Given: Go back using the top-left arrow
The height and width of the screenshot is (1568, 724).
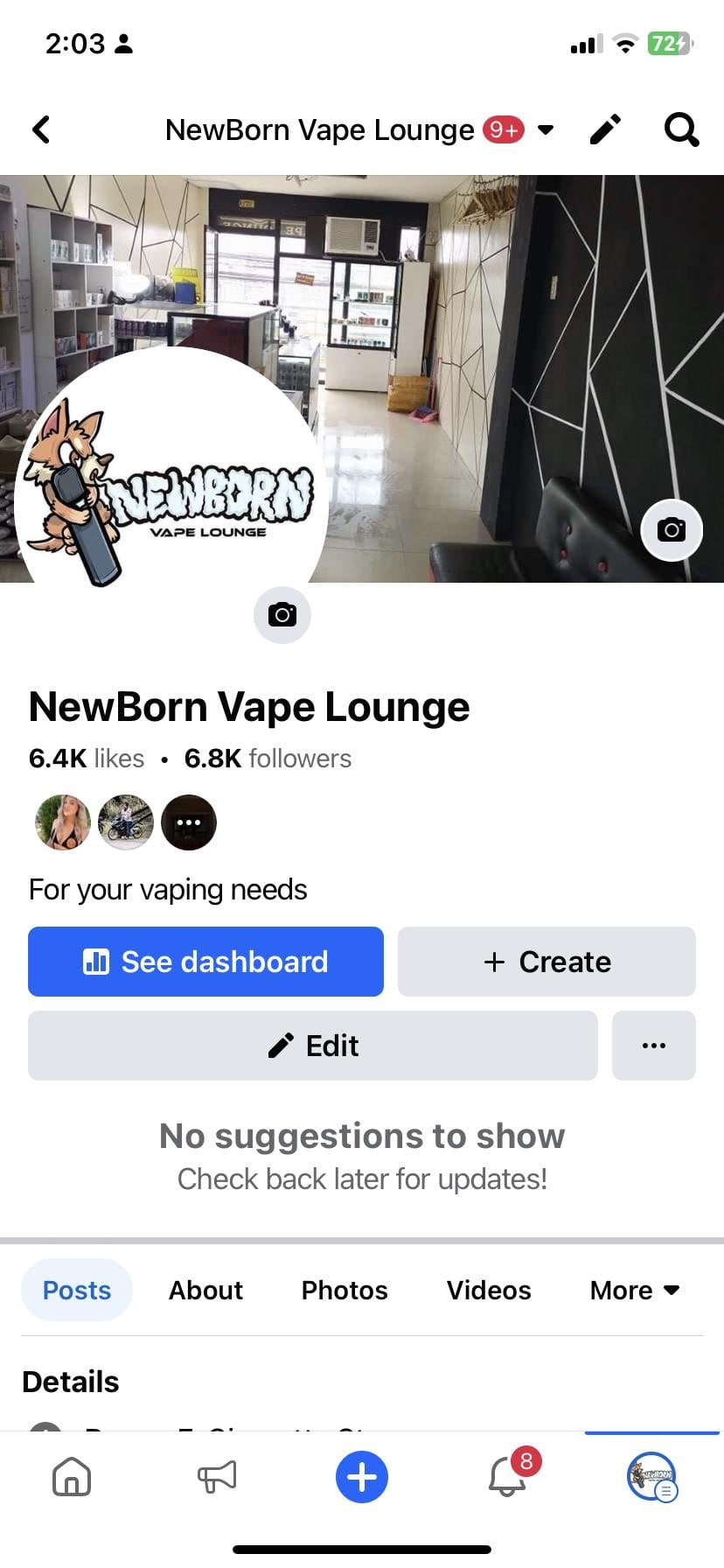Looking at the screenshot, I should pyautogui.click(x=41, y=129).
